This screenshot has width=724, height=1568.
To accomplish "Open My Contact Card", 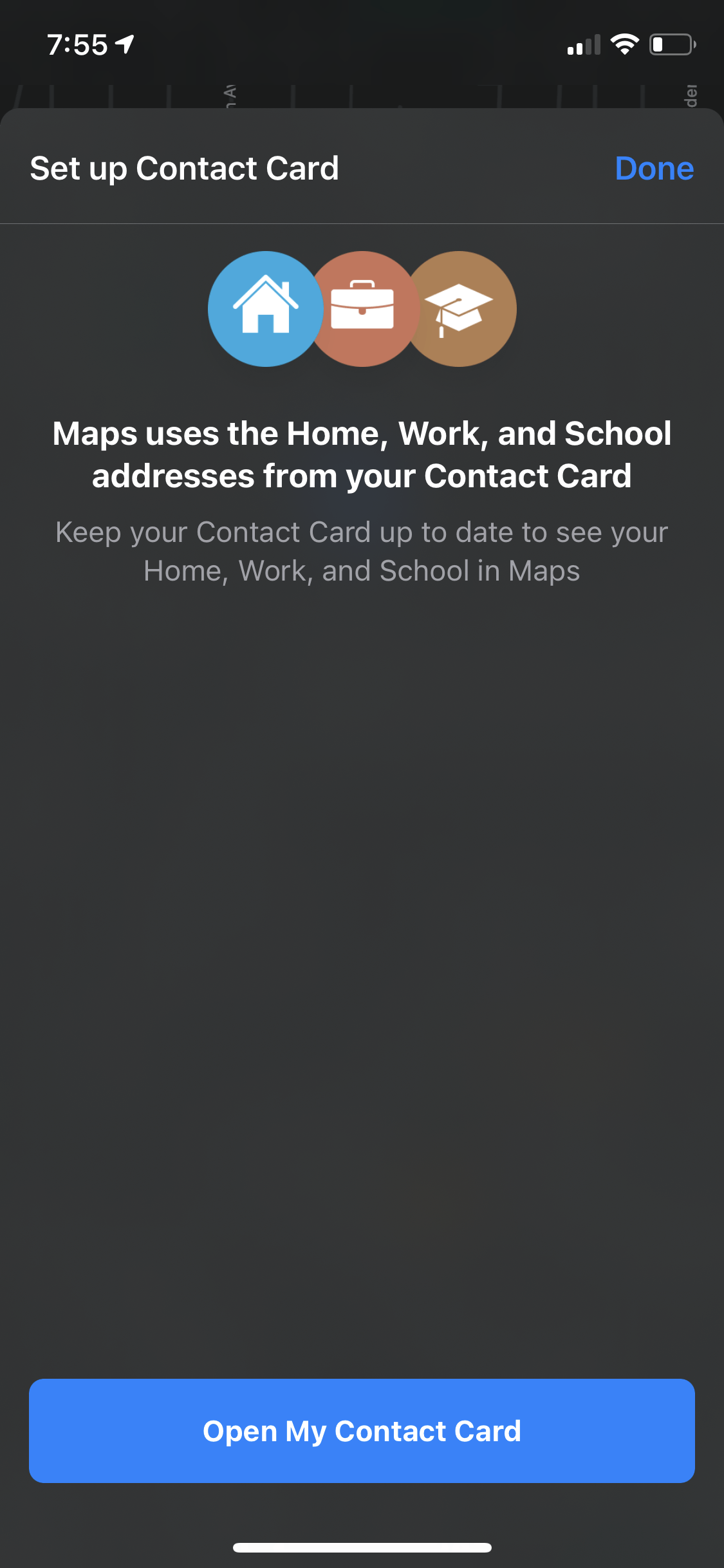I will [362, 1430].
